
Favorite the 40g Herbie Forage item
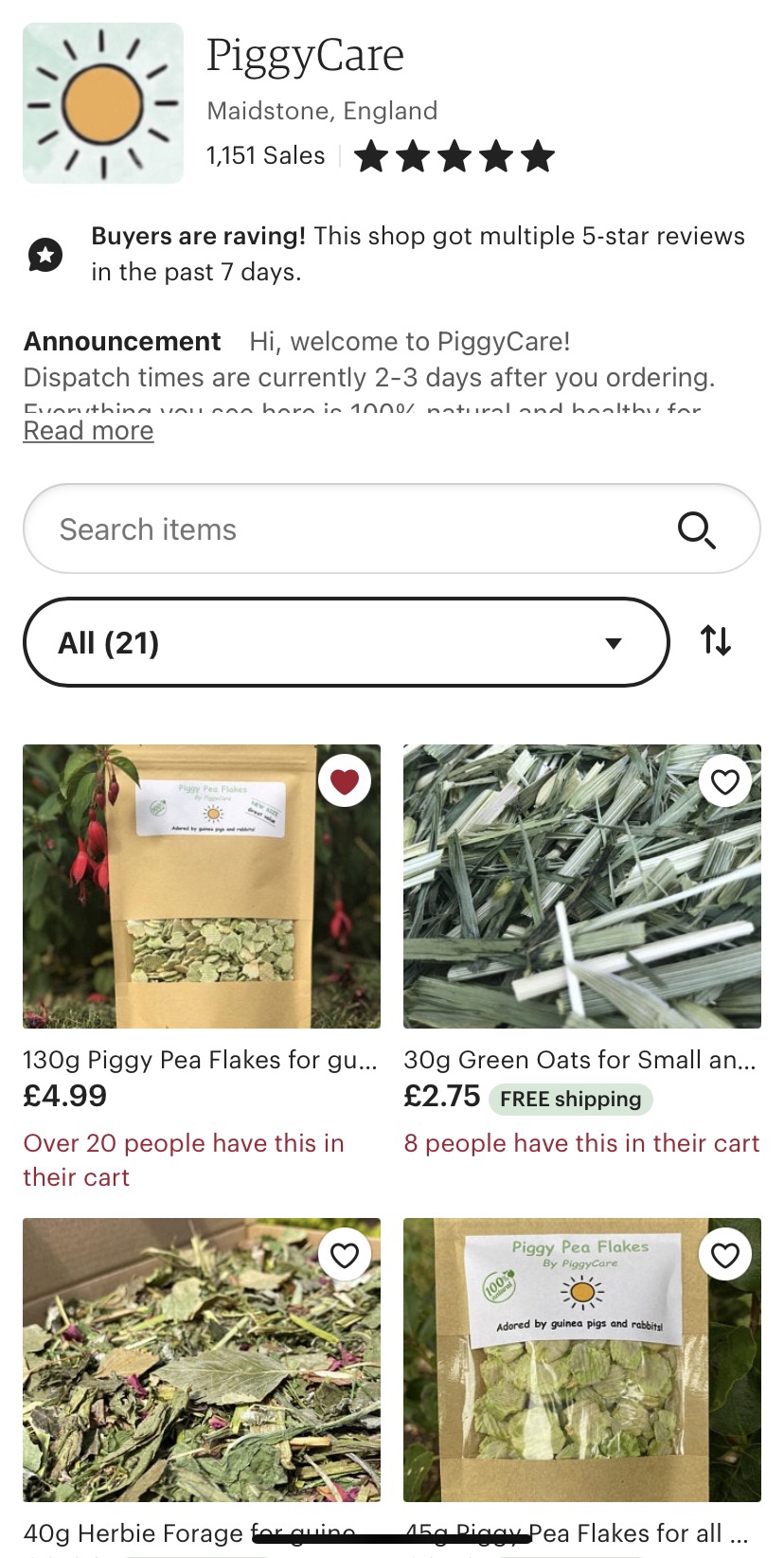[x=345, y=1255]
